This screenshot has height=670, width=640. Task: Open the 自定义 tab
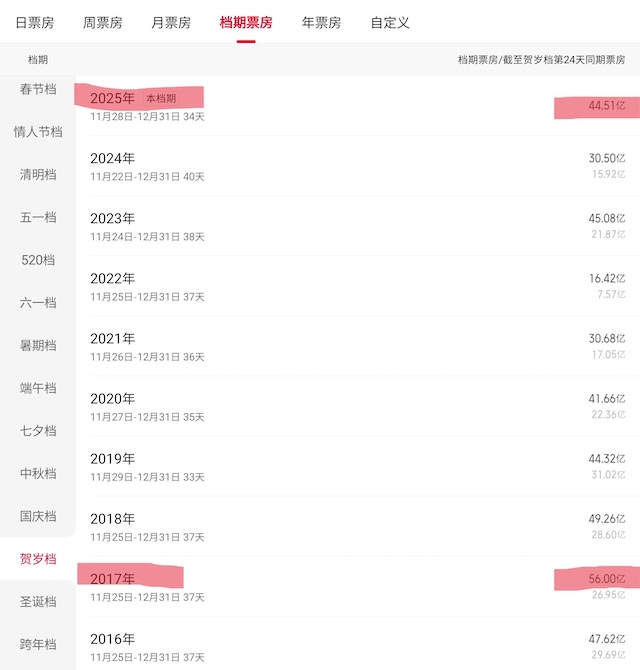coord(390,22)
